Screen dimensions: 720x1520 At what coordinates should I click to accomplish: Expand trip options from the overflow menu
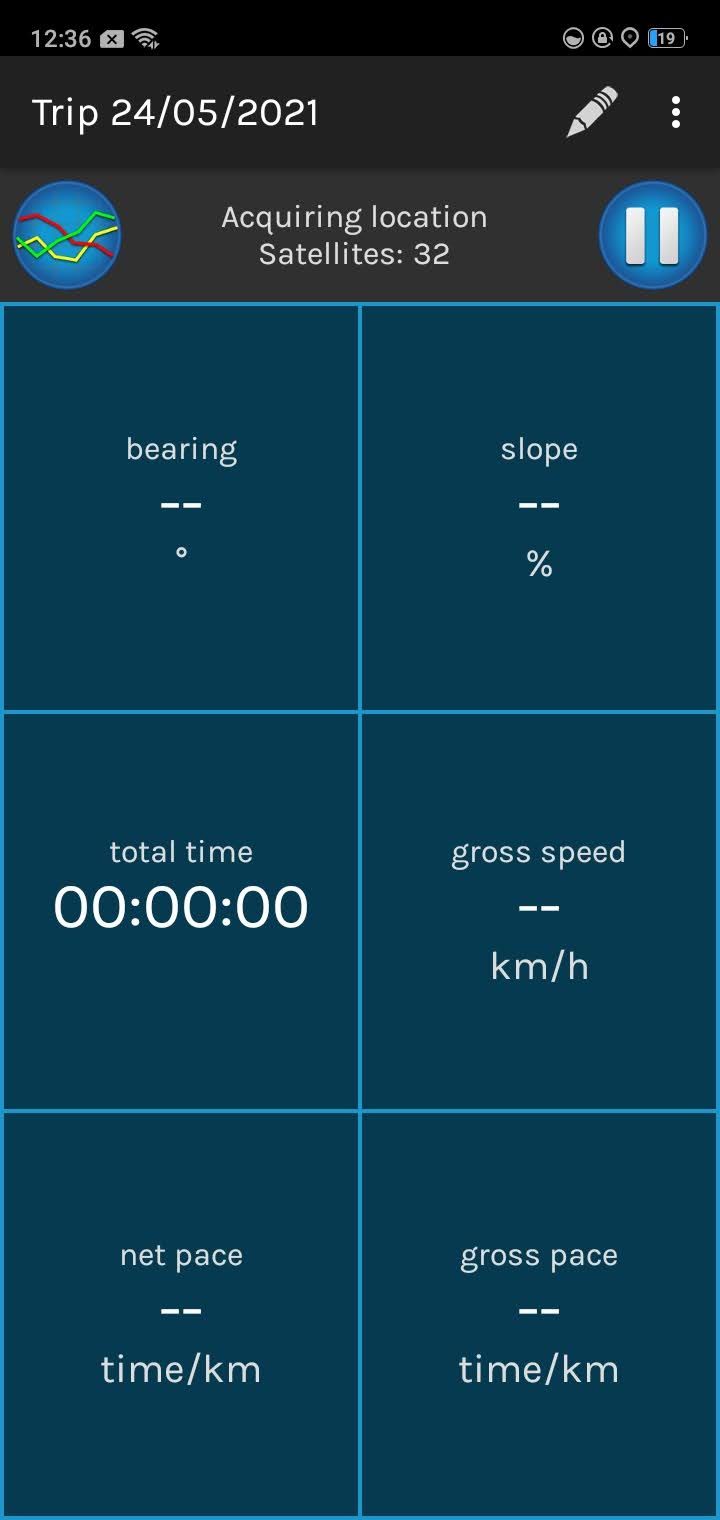click(x=676, y=112)
